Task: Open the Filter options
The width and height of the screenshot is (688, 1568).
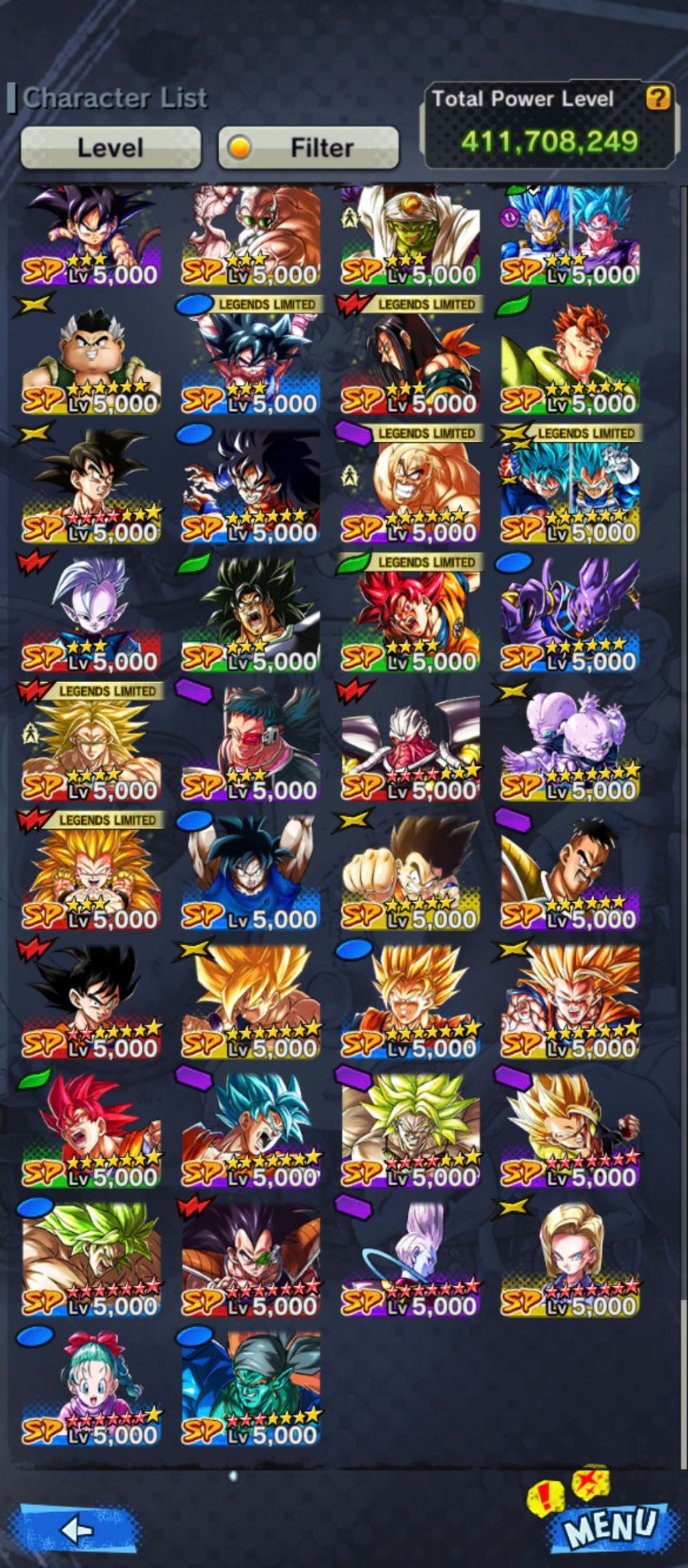Action: click(x=309, y=147)
